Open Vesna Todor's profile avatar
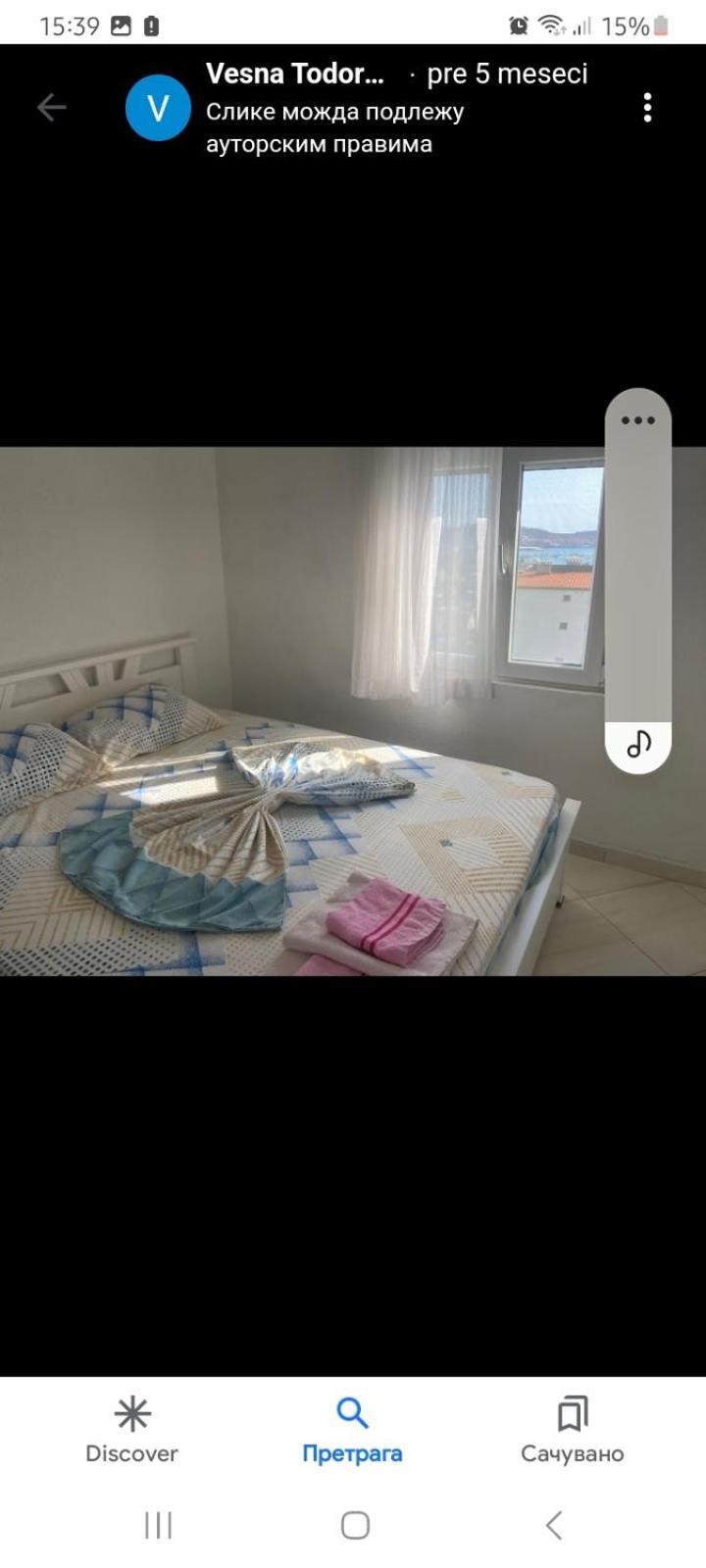 point(158,108)
